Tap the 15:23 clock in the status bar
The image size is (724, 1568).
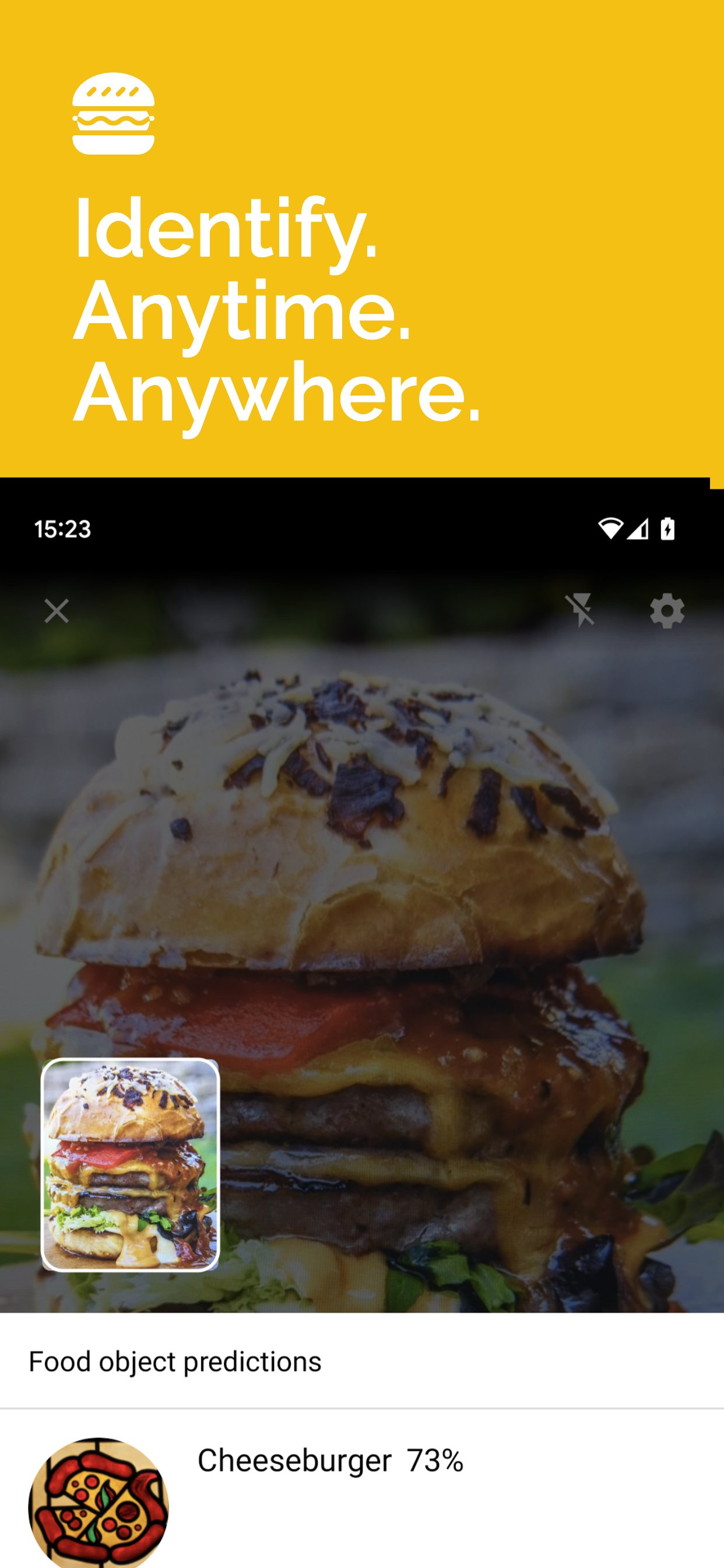pyautogui.click(x=63, y=530)
